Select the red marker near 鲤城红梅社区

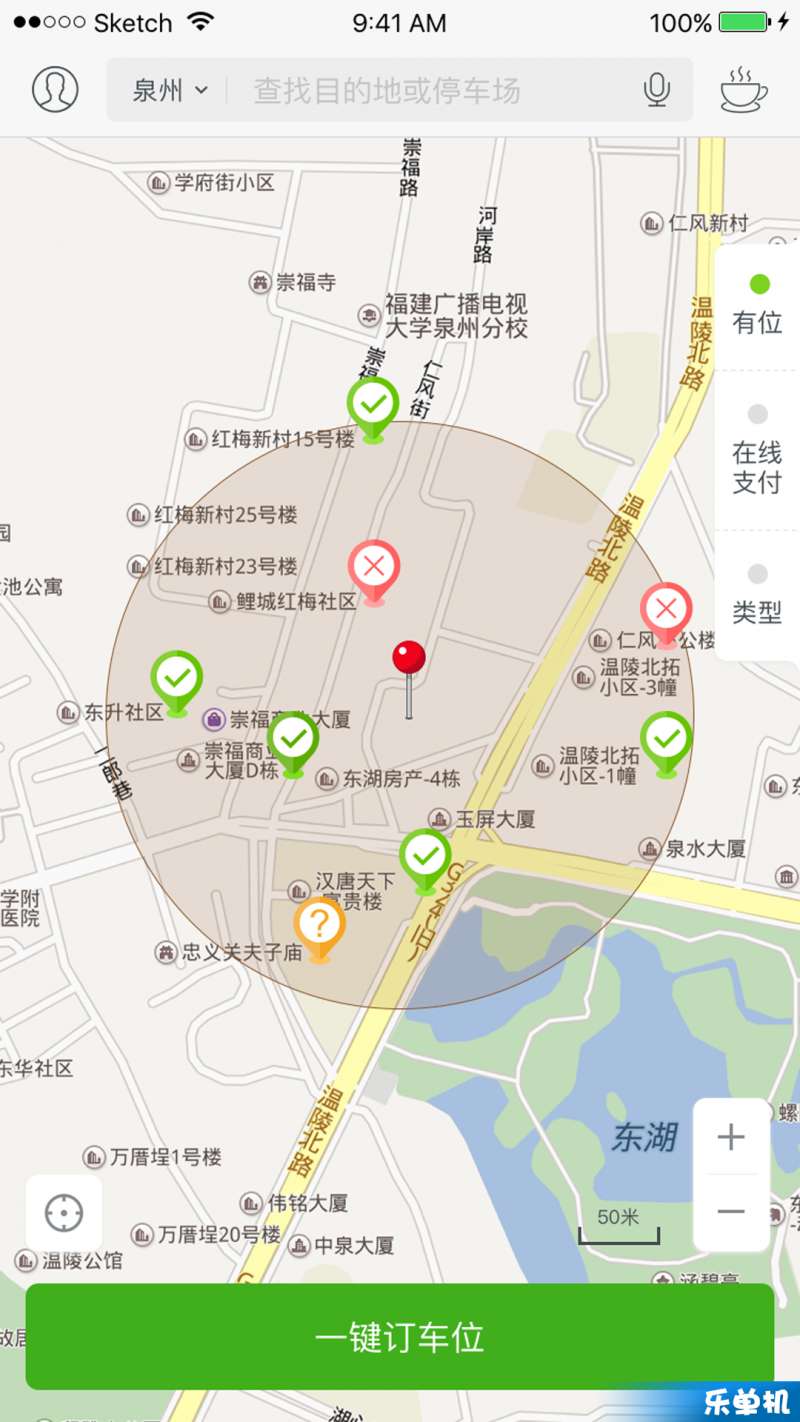(x=374, y=568)
